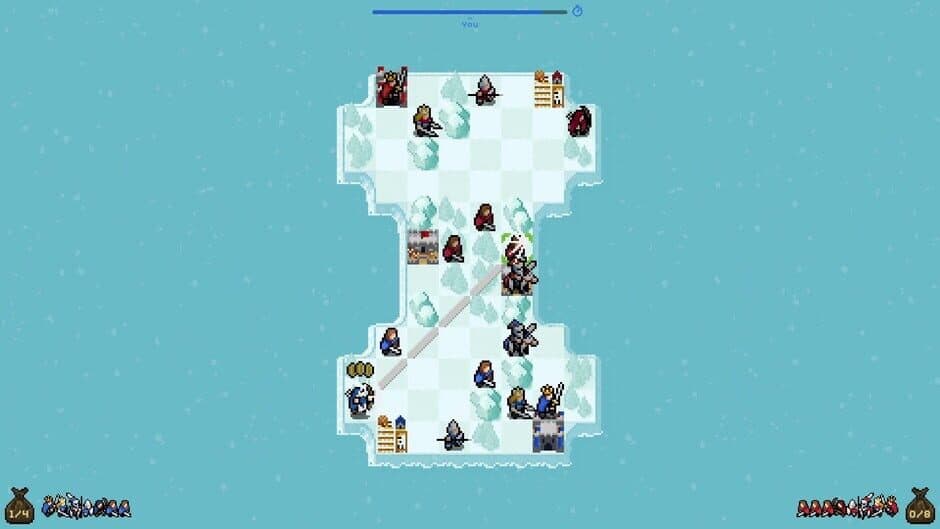Open the blue loot bag showing 1/4
Image resolution: width=940 pixels, height=529 pixels.
point(20,505)
